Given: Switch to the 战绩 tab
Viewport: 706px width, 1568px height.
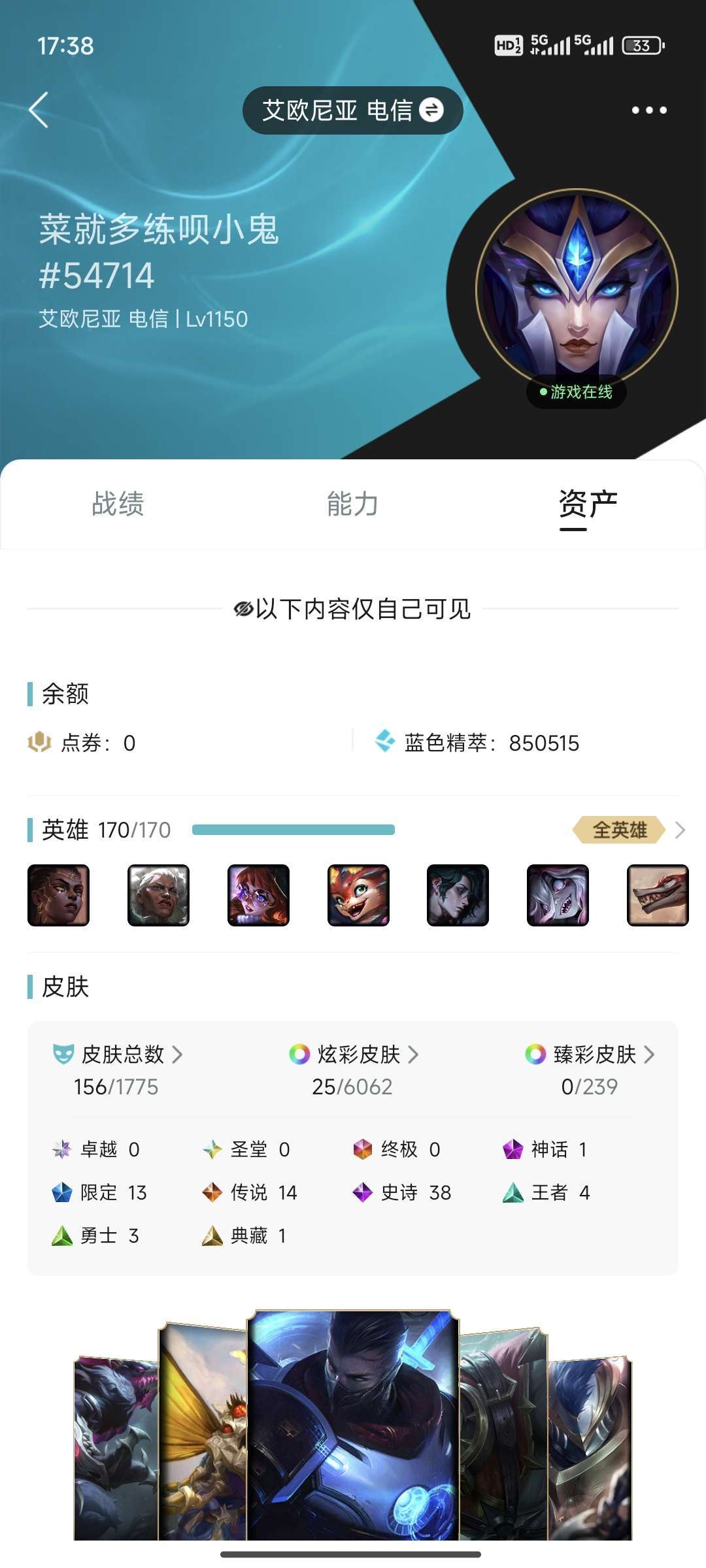Looking at the screenshot, I should (x=118, y=504).
